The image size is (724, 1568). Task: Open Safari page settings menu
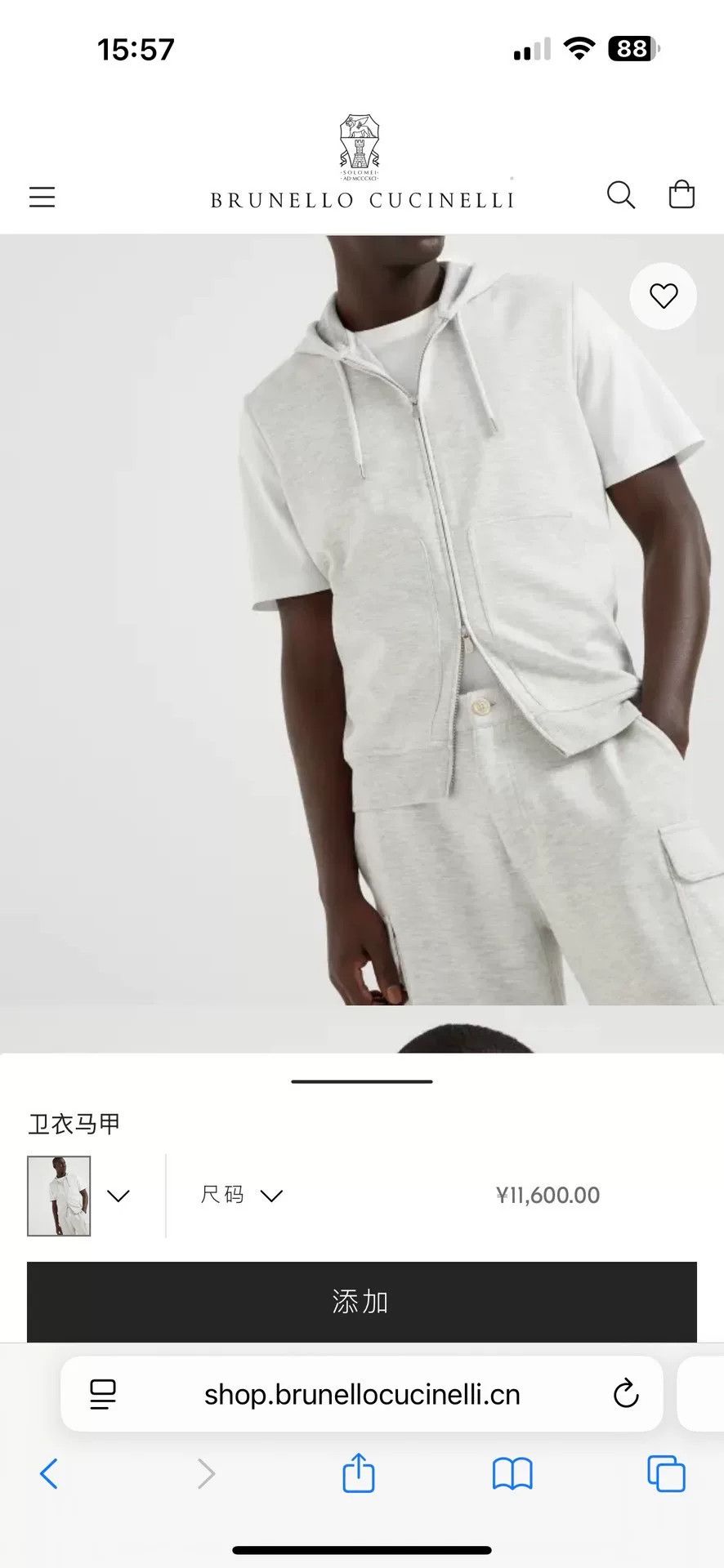click(103, 1394)
